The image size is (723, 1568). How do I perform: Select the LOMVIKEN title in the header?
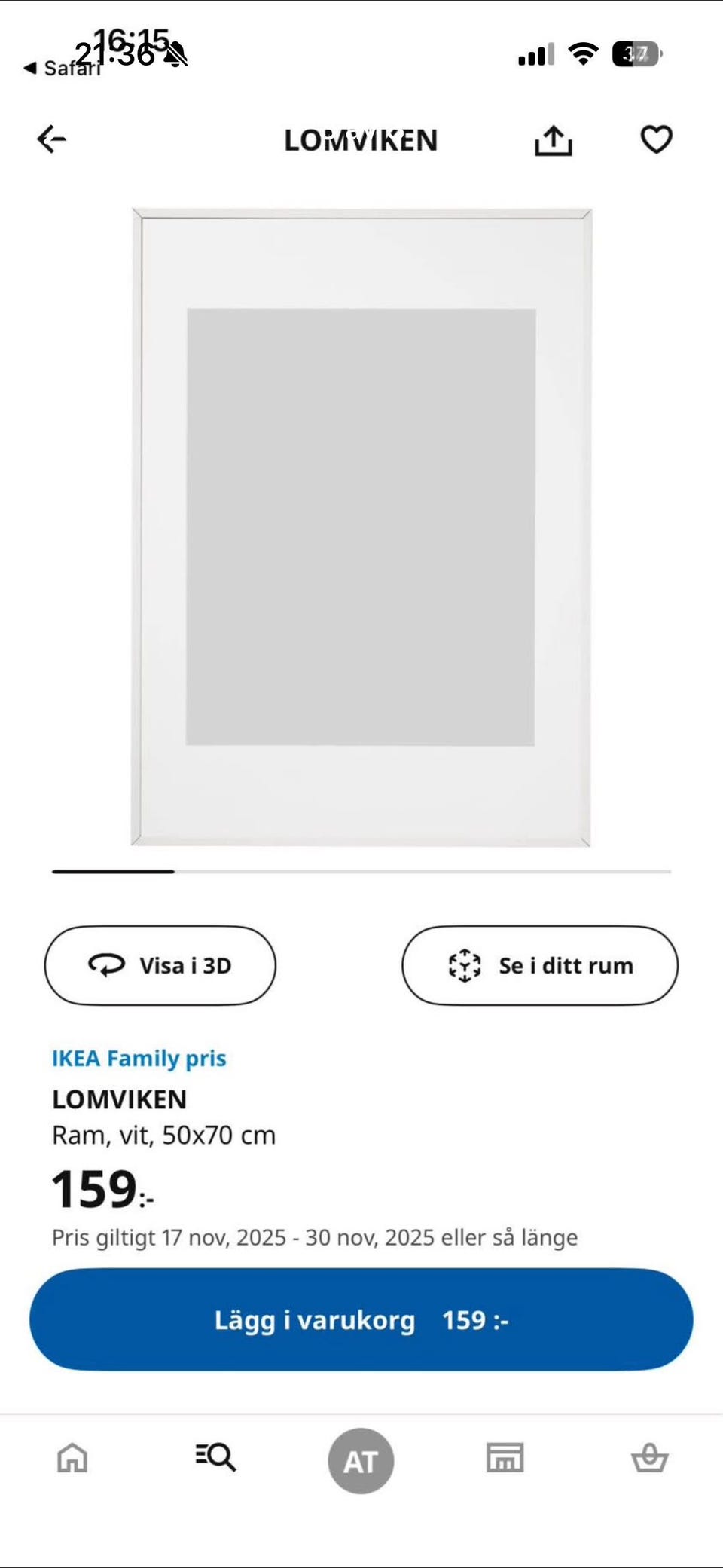coord(361,140)
